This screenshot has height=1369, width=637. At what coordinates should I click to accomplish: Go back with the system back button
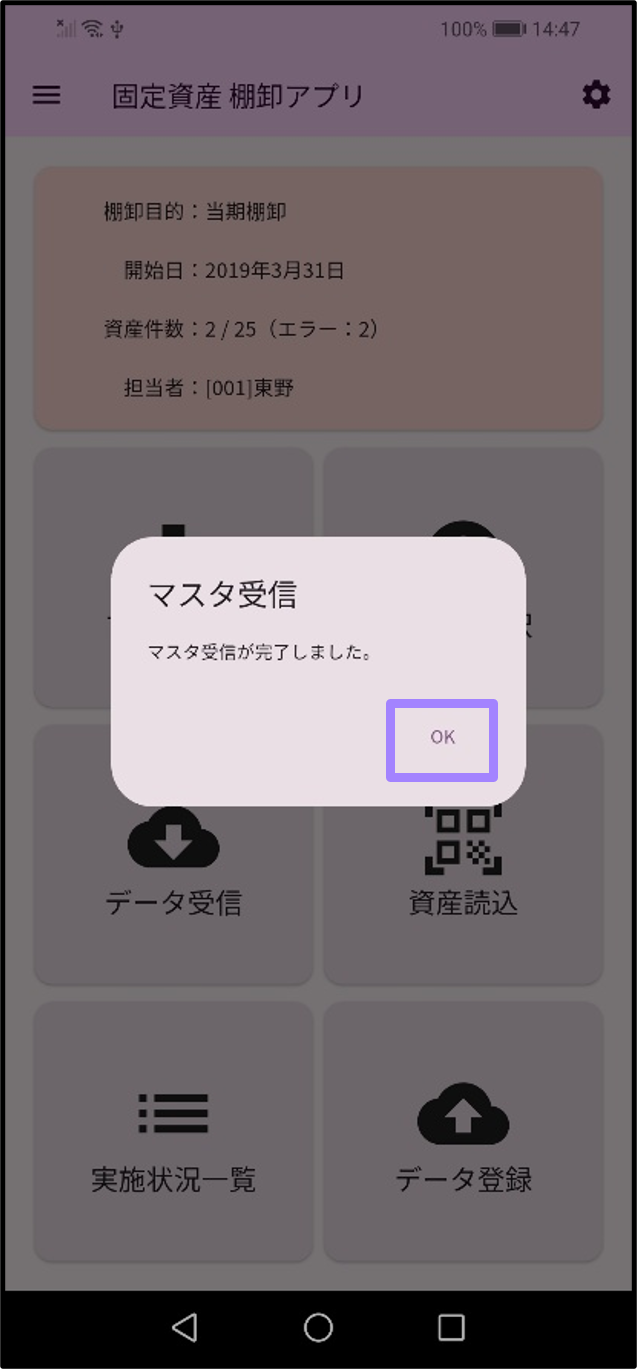click(x=184, y=1327)
